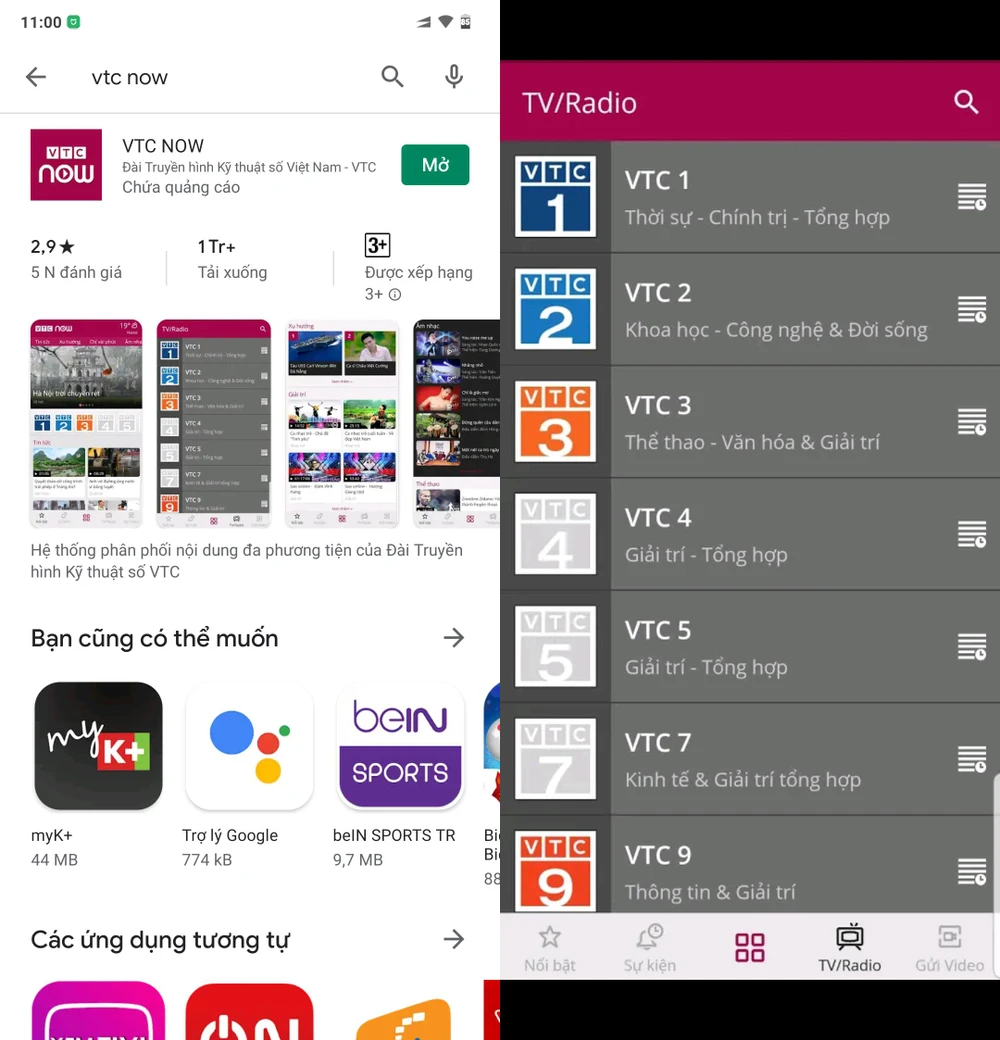Start voice search with the microphone

(454, 77)
